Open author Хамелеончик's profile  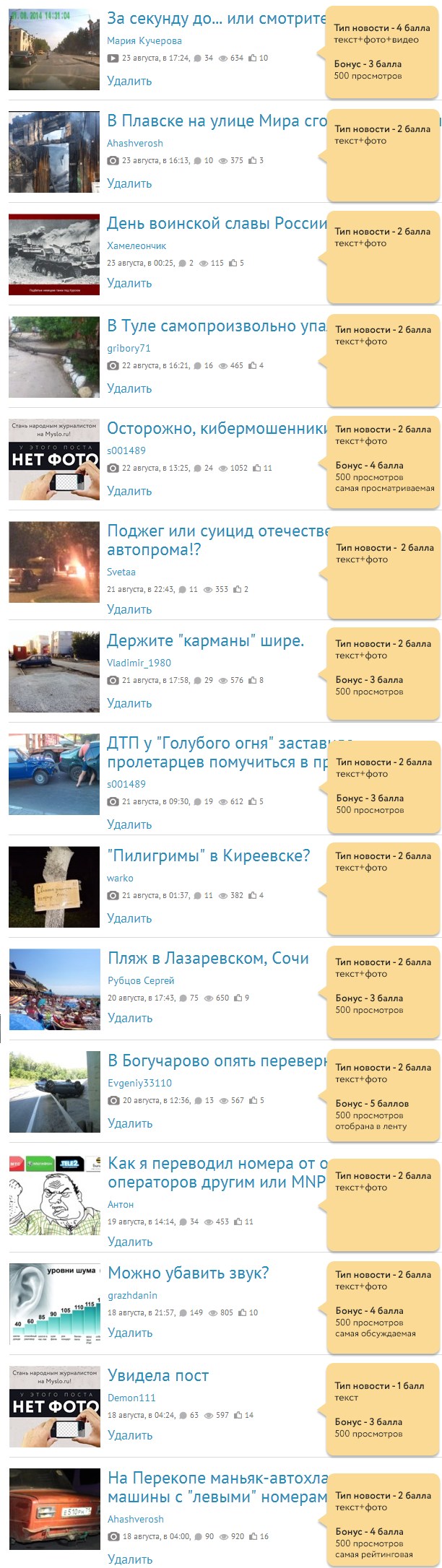[x=136, y=245]
